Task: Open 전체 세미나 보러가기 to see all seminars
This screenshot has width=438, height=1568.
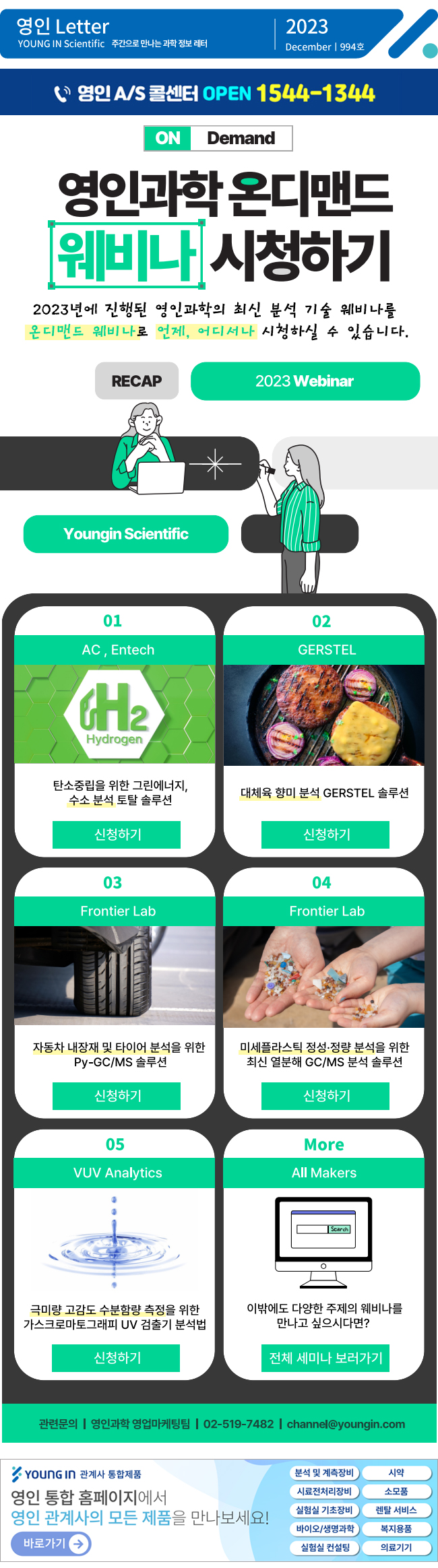Action: click(x=325, y=1358)
